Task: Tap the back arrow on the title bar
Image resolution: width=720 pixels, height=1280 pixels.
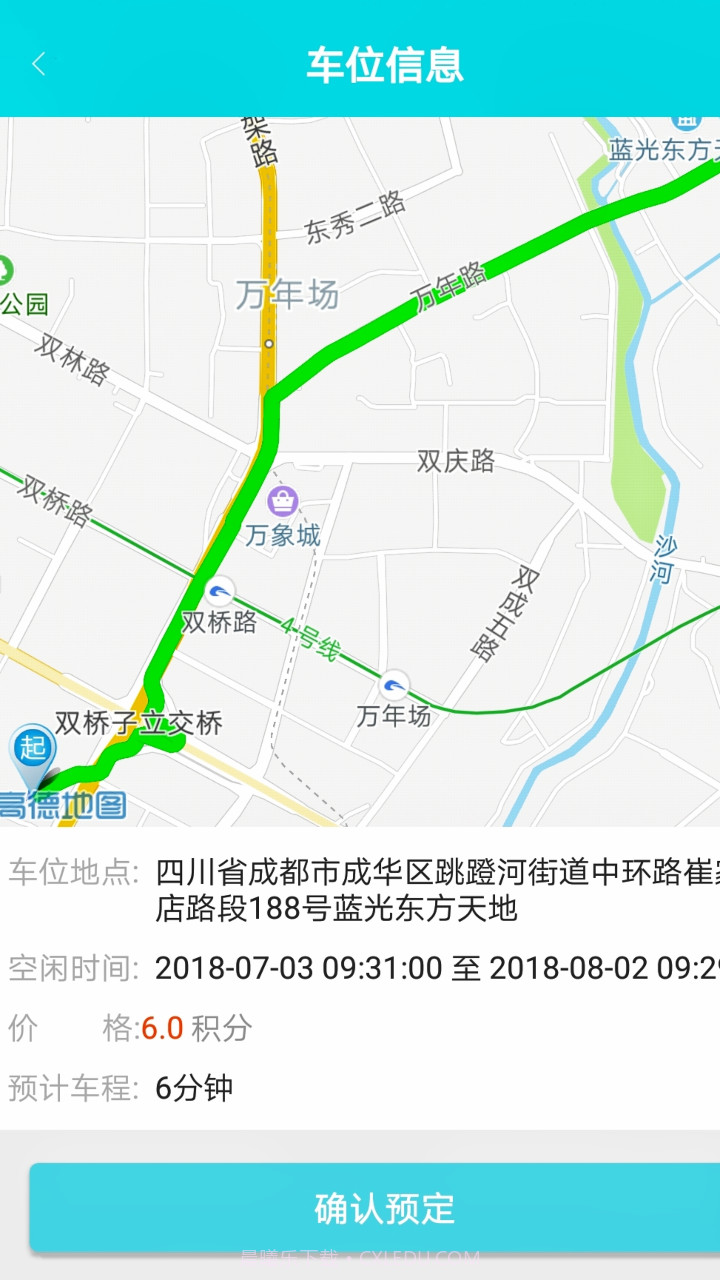Action: (38, 62)
